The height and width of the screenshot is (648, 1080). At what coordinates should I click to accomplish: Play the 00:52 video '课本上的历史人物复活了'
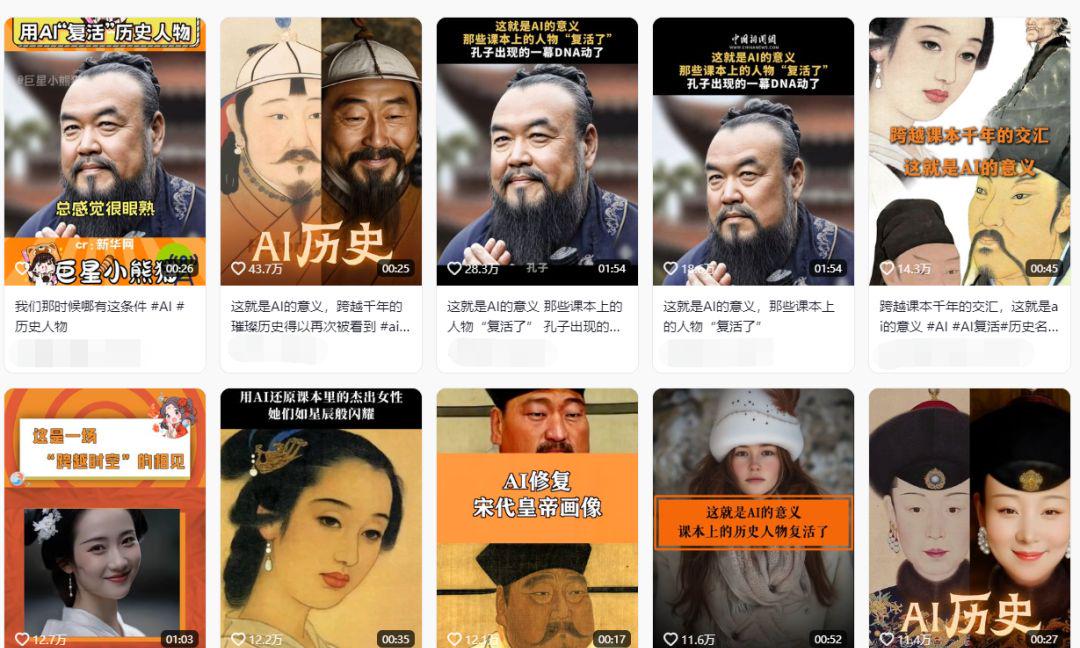[x=753, y=520]
